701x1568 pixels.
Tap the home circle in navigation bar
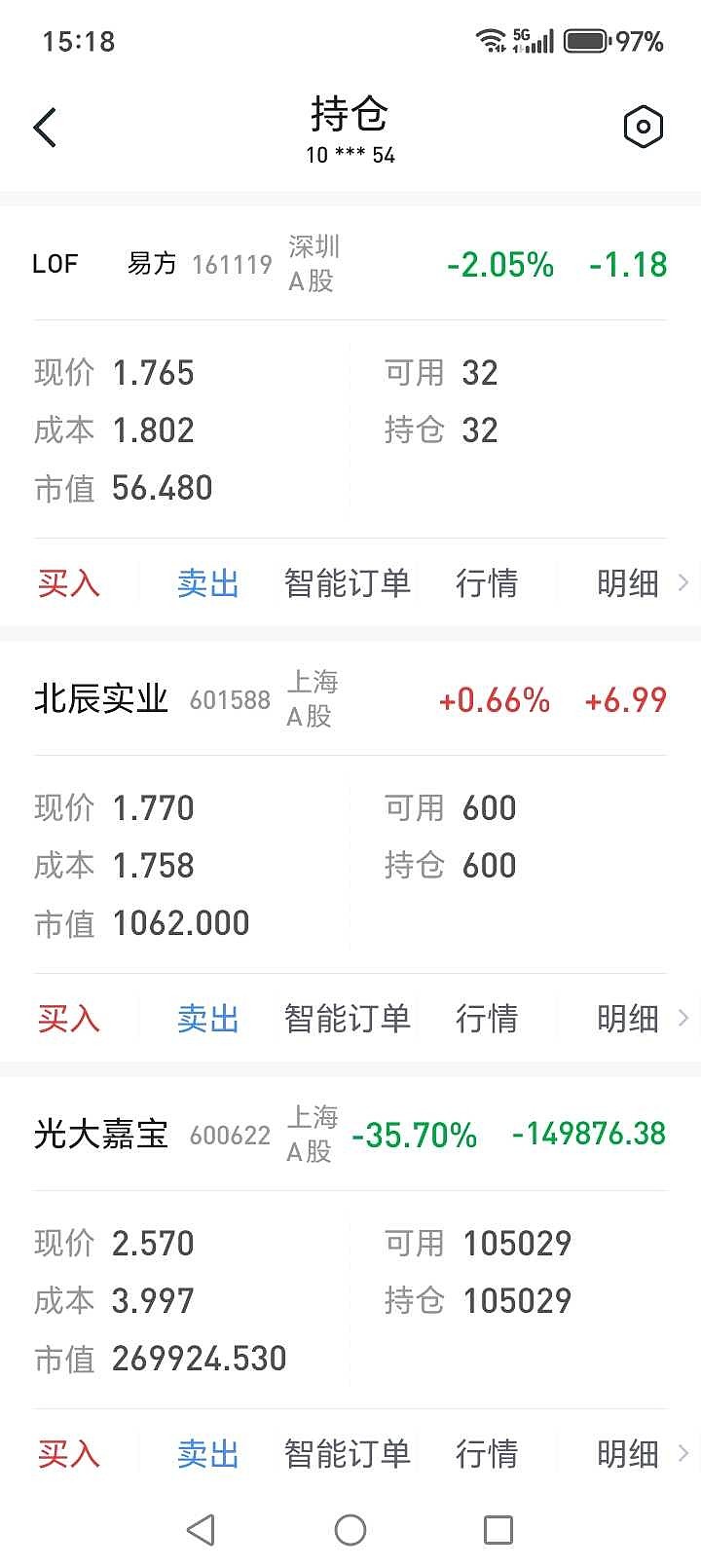[350, 1529]
